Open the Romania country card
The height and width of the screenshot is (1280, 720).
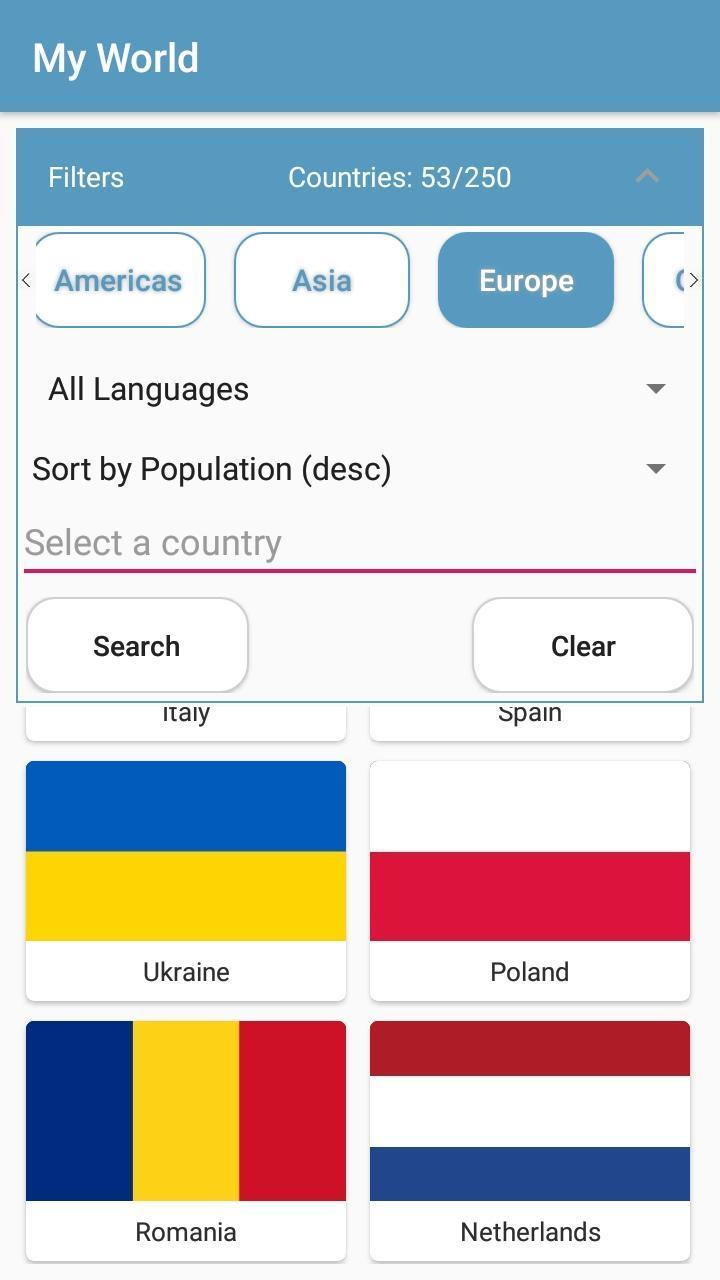pyautogui.click(x=186, y=1140)
